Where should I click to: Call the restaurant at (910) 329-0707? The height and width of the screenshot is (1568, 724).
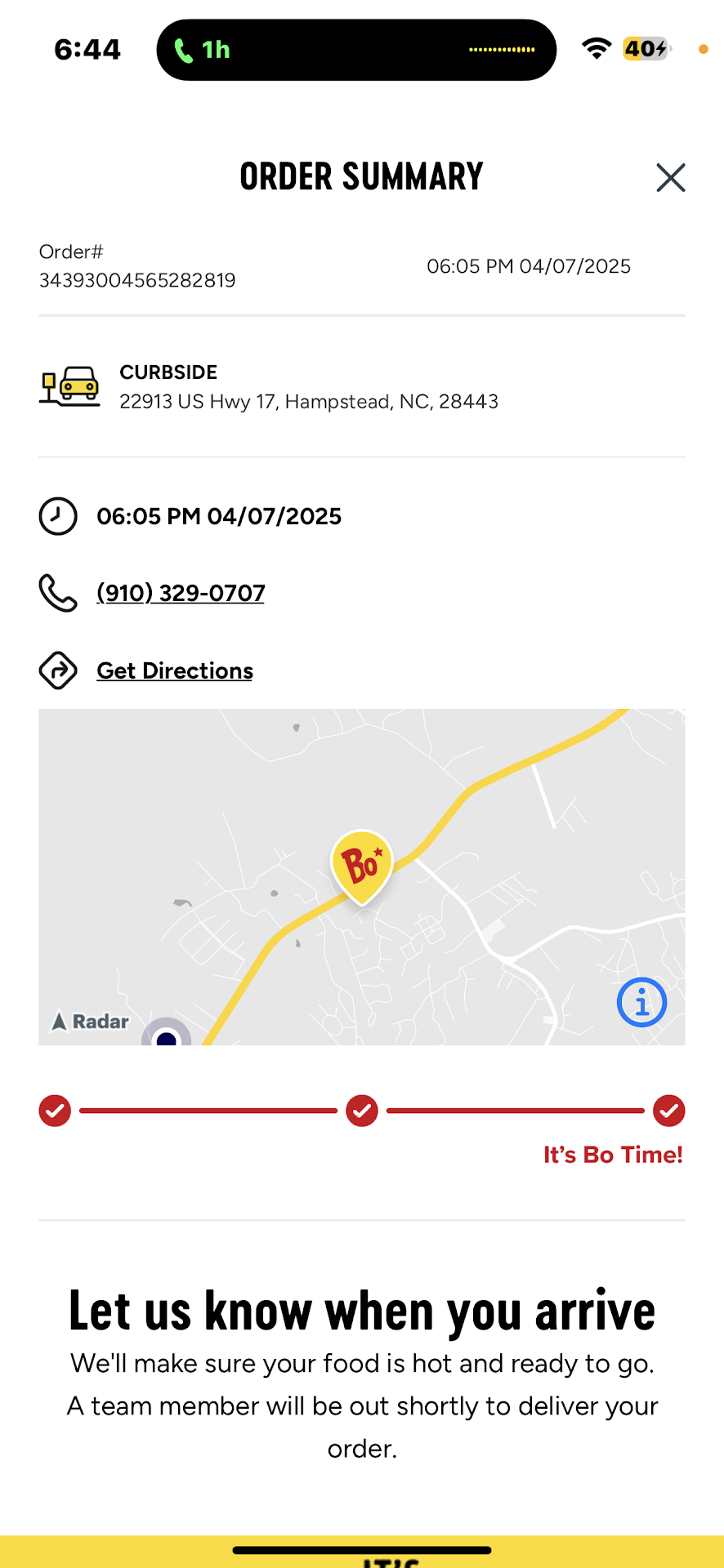[x=181, y=593]
